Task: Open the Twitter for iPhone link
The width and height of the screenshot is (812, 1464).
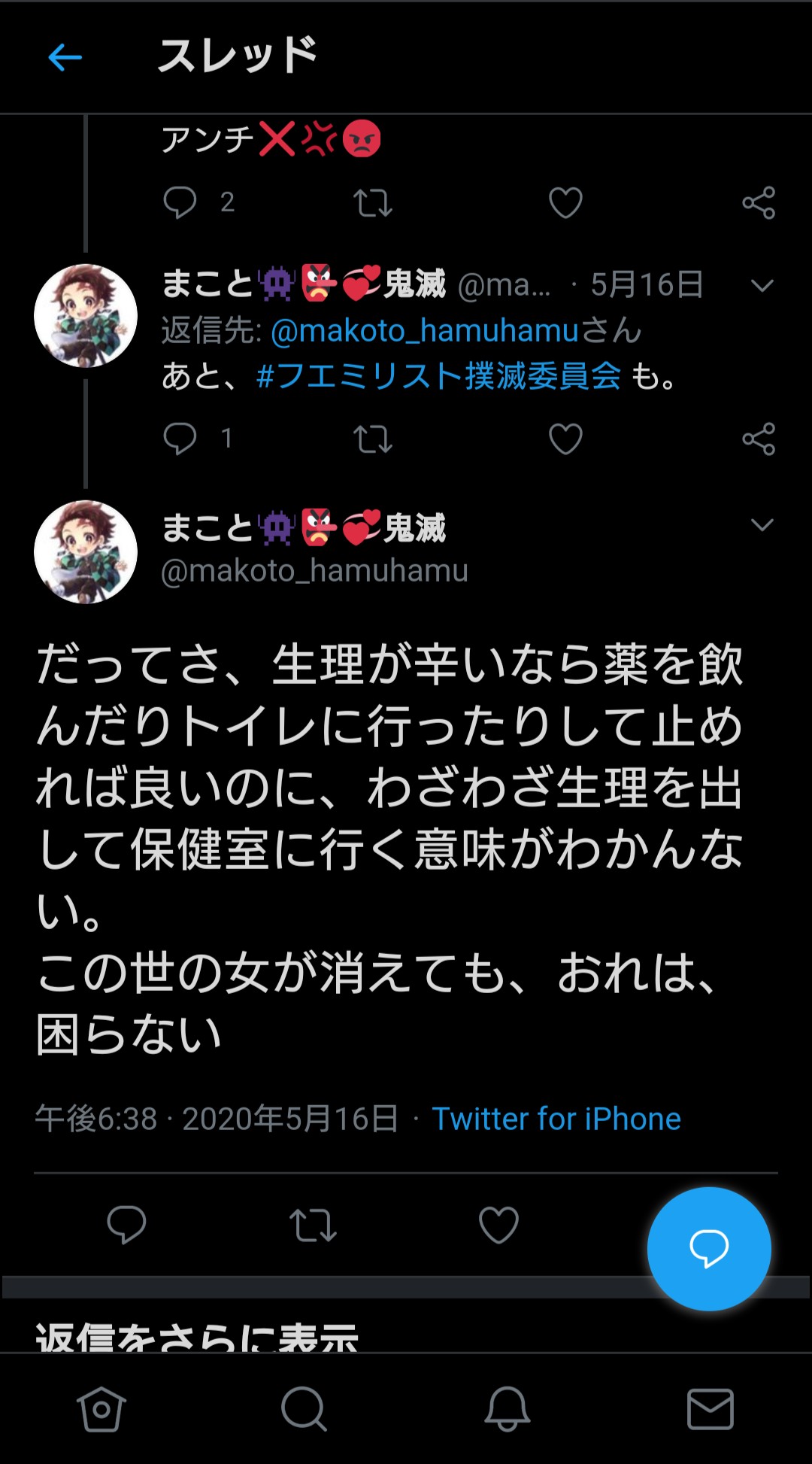Action: pyautogui.click(x=556, y=1119)
